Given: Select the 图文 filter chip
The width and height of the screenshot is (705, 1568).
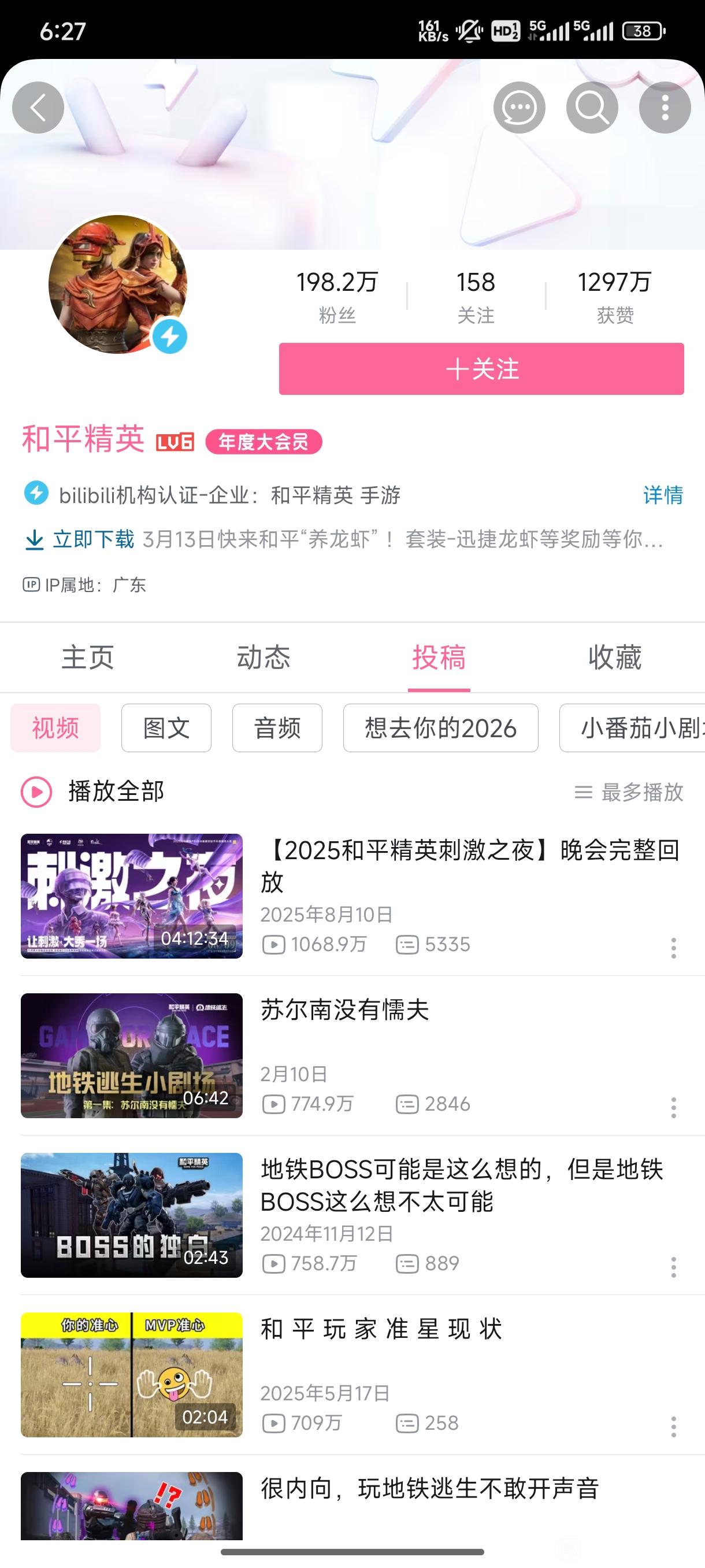Looking at the screenshot, I should pyautogui.click(x=166, y=728).
